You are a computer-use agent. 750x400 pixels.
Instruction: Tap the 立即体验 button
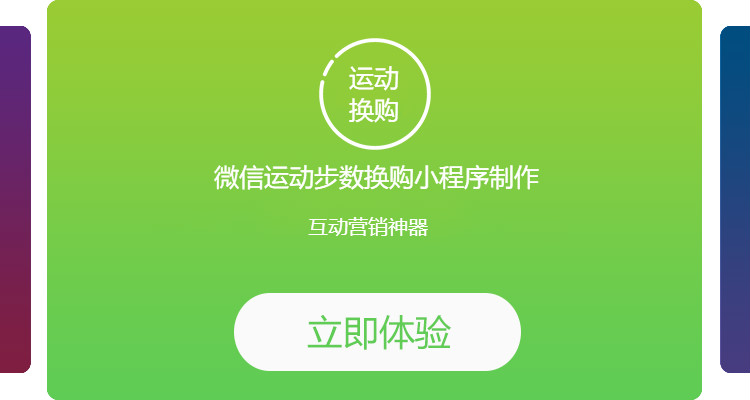coord(377,332)
